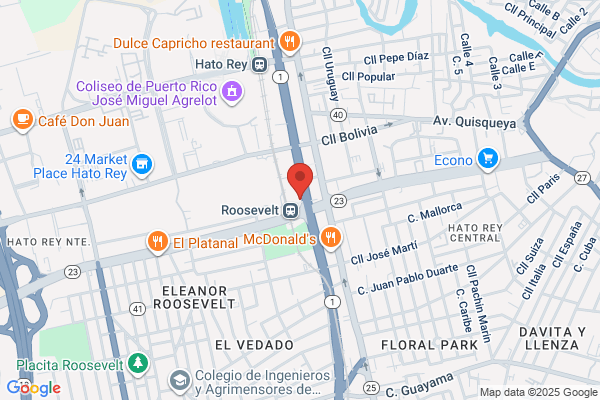Image resolution: width=600 pixels, height=400 pixels.
Task: Tap the red location pin near Roosevelt
Action: pos(300,180)
